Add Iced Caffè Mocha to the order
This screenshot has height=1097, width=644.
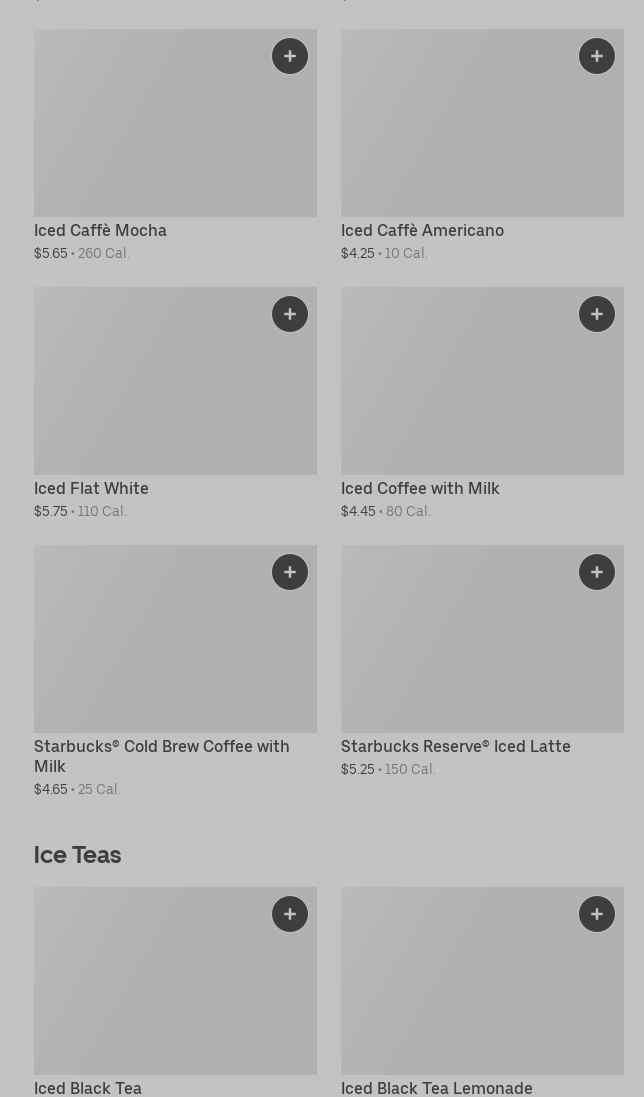pos(290,56)
